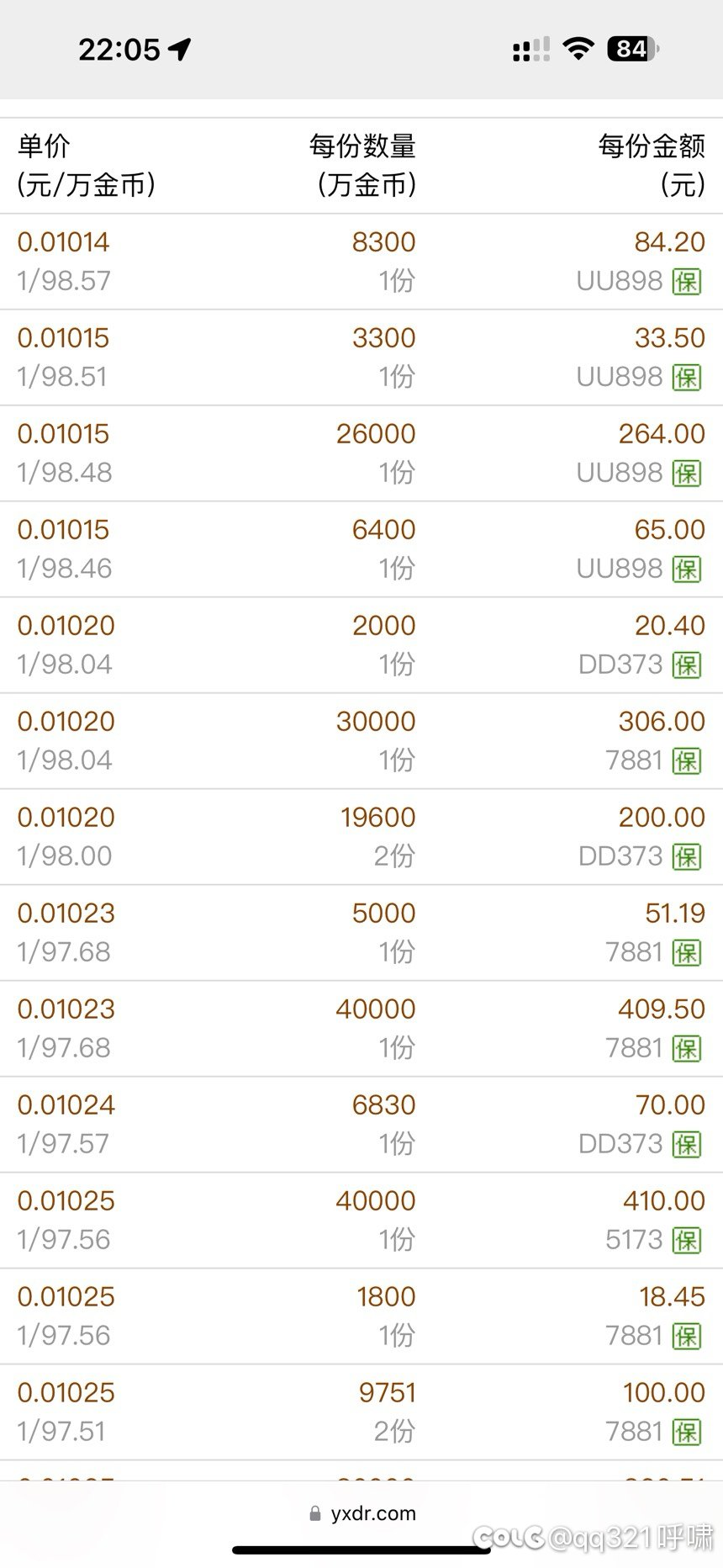View the DD373 listing of 6830 wan gold
The width and height of the screenshot is (723, 1568).
361,1125
